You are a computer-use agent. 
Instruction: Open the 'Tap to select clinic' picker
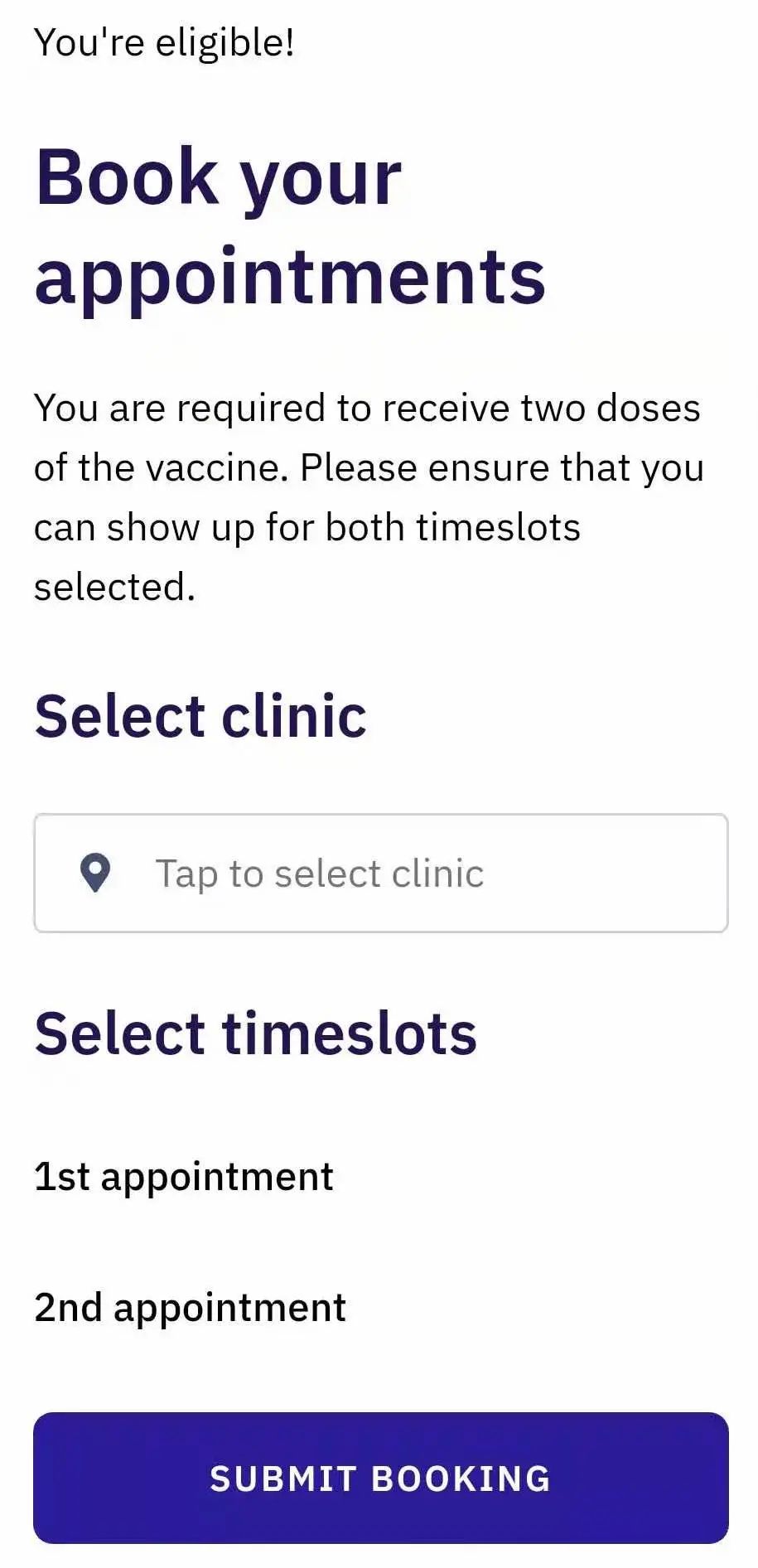point(380,874)
